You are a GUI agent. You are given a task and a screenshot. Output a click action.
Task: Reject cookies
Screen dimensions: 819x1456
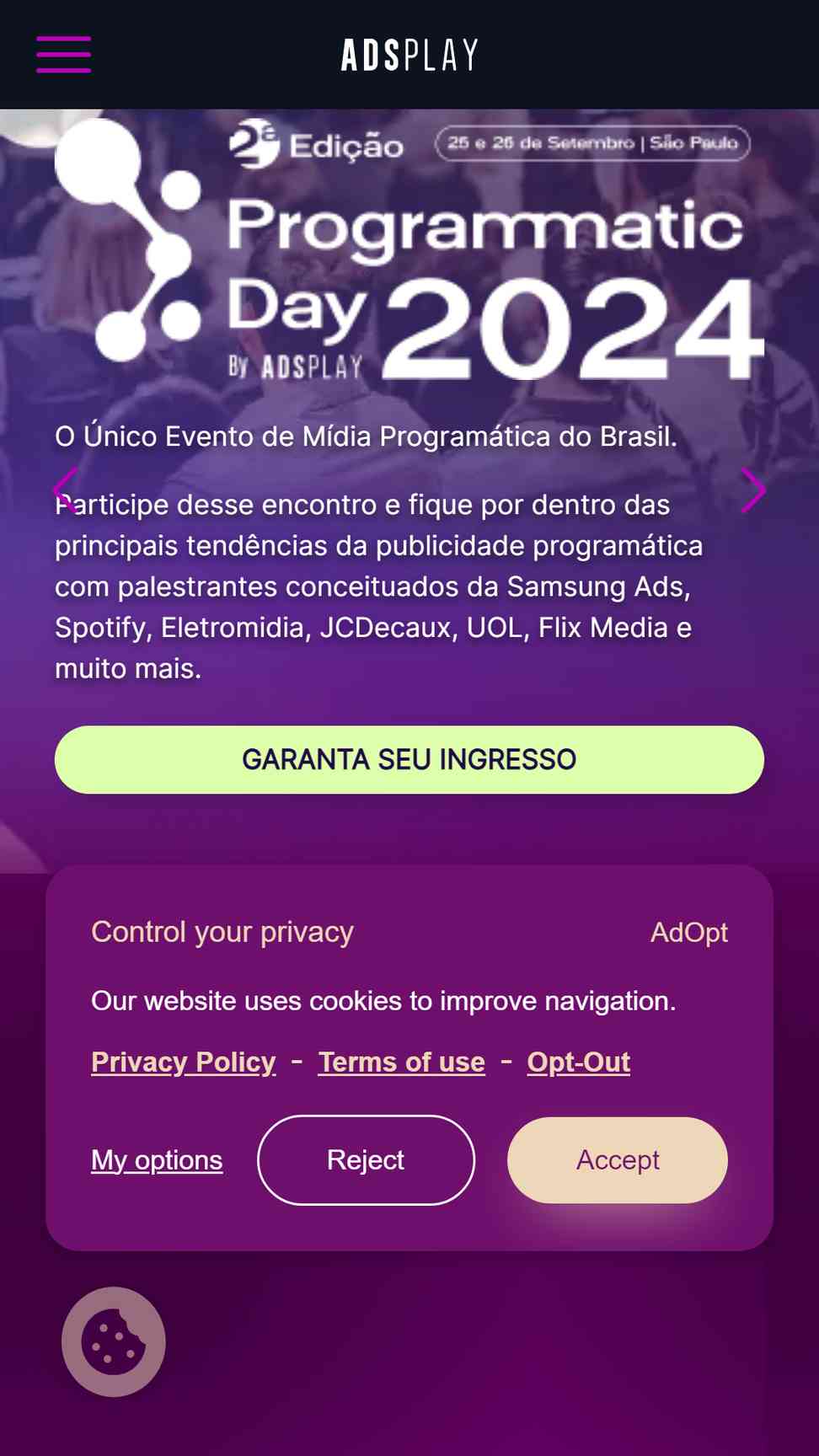(366, 1160)
